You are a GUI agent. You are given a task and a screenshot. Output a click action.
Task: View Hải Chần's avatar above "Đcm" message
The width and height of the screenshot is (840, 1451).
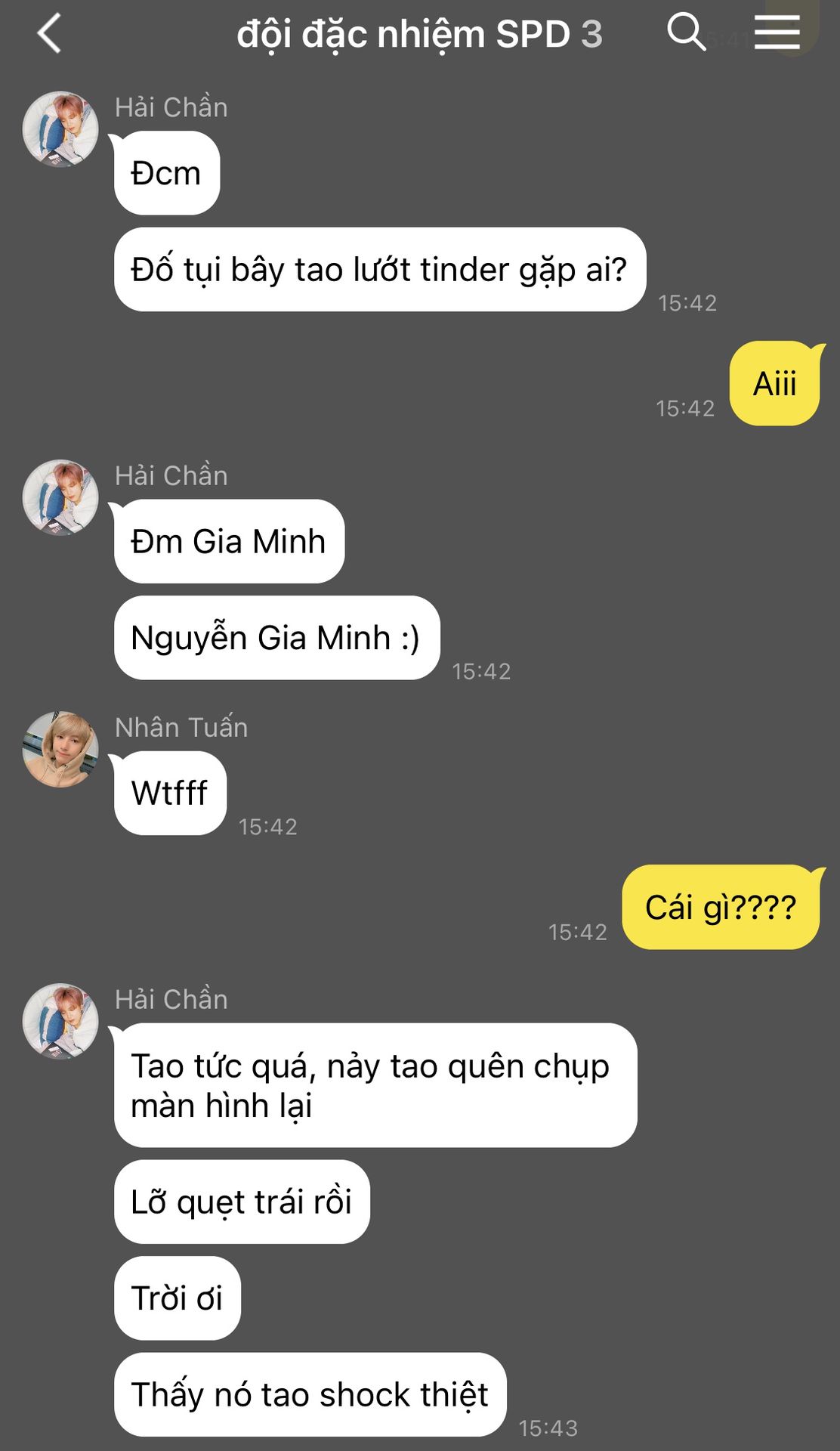point(60,129)
